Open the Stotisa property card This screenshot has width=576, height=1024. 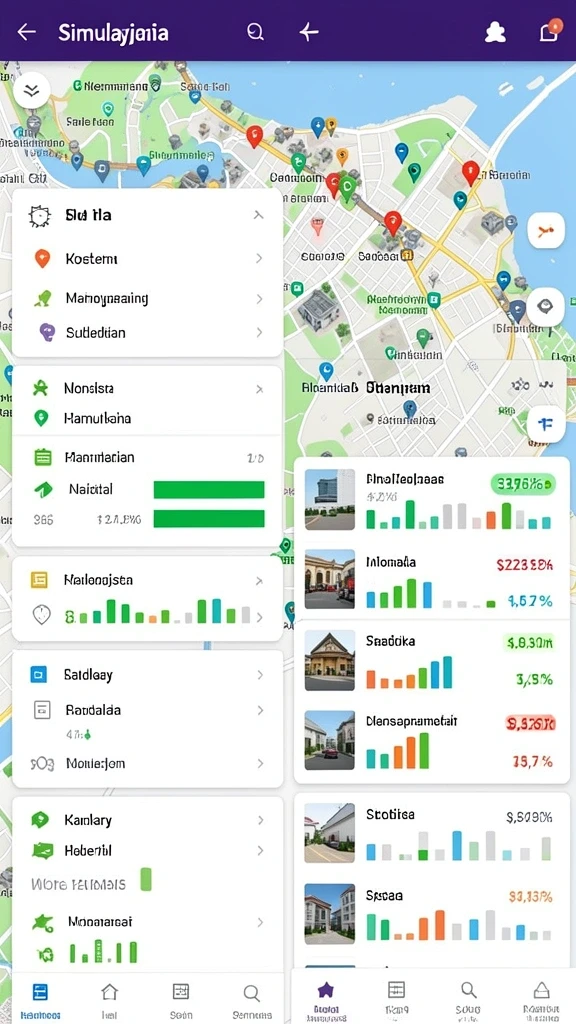tap(432, 833)
